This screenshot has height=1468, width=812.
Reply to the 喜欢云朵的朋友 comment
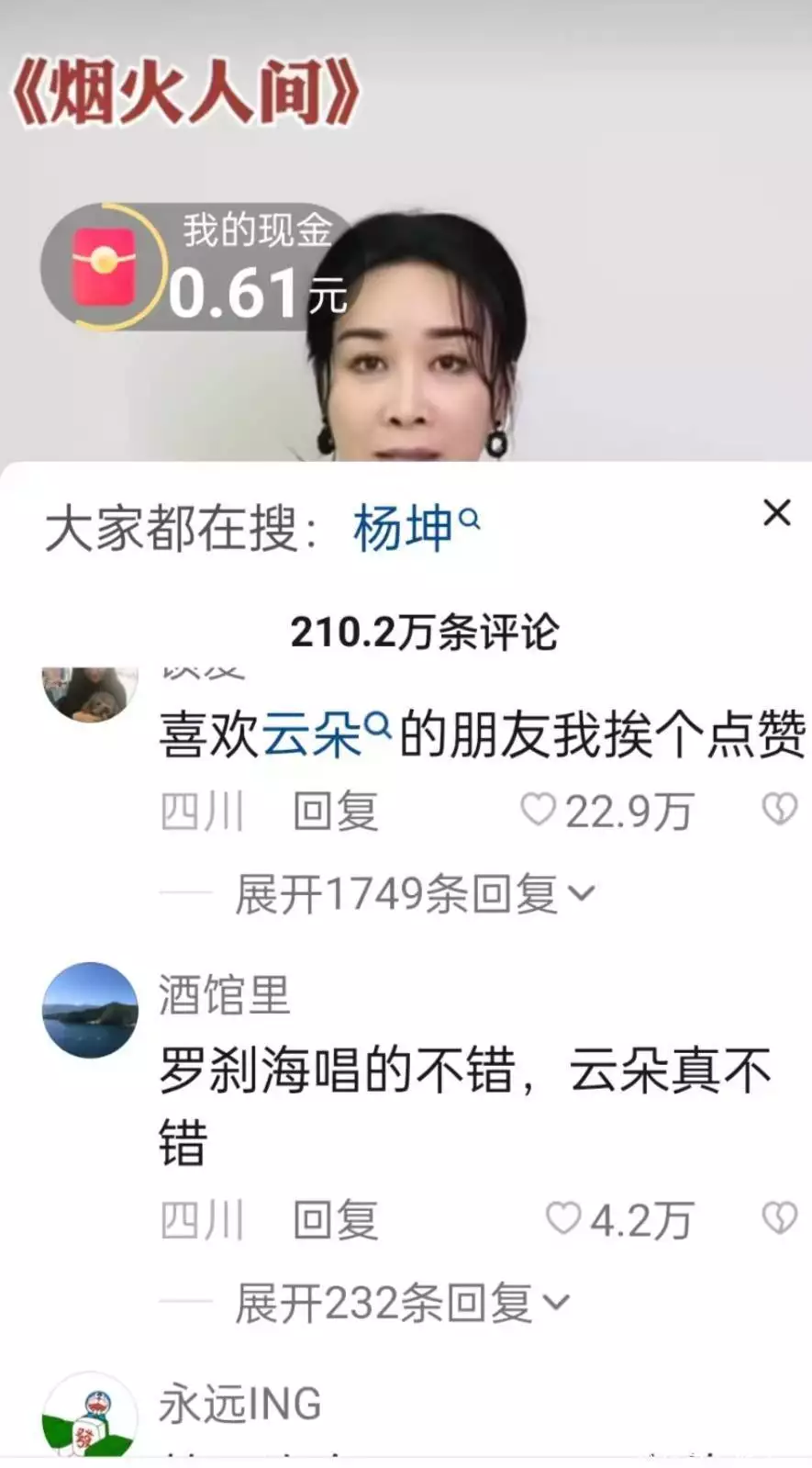pyautogui.click(x=335, y=812)
